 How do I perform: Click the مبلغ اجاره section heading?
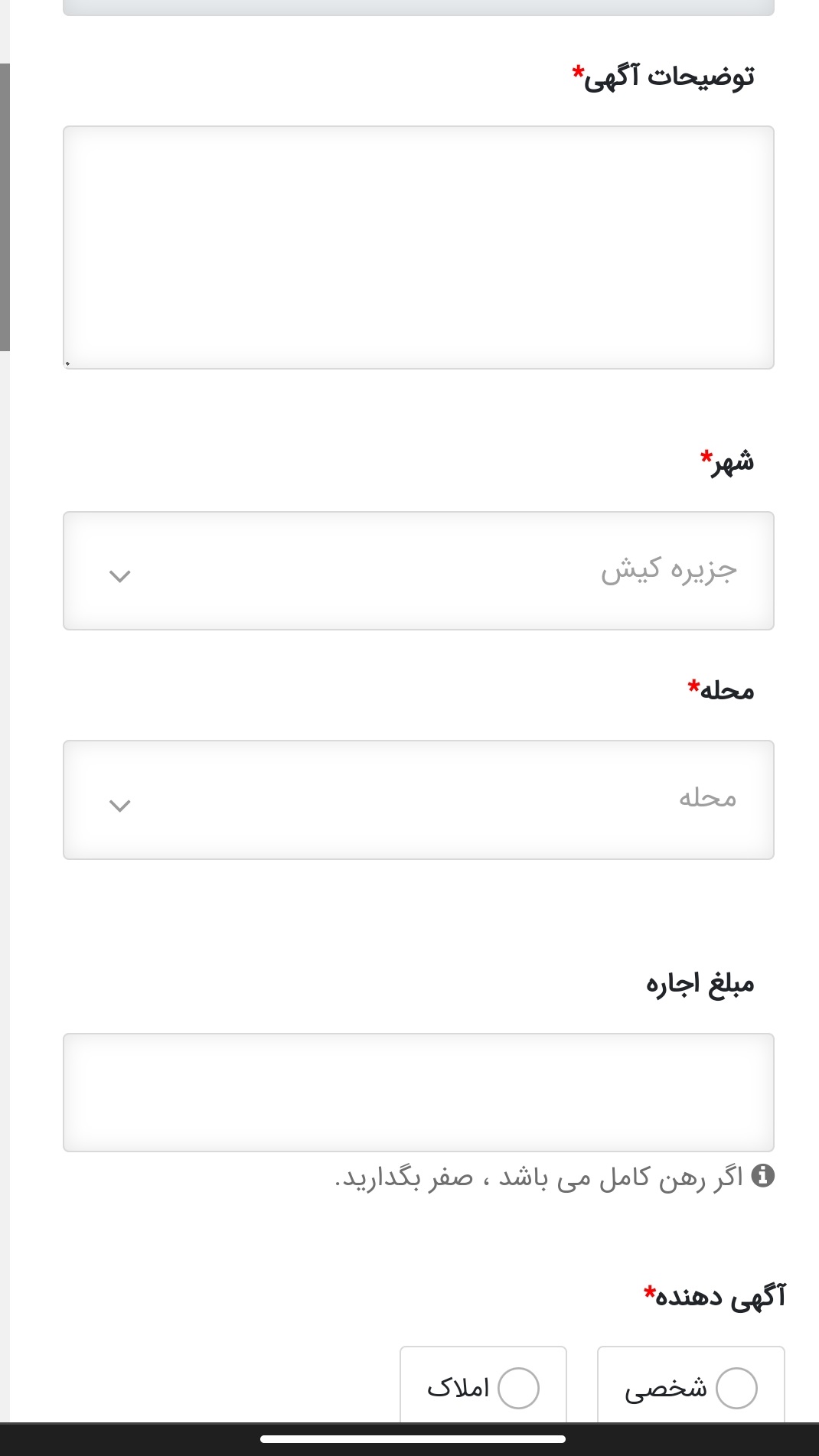(700, 984)
